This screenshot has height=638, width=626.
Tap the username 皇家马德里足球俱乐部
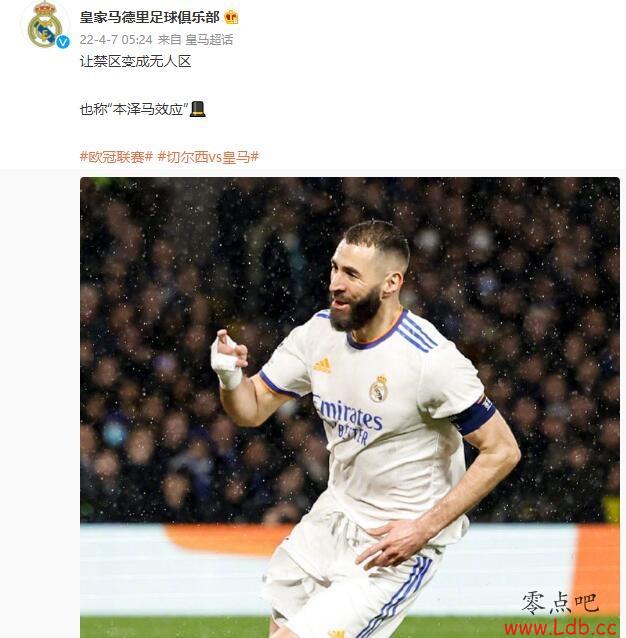pyautogui.click(x=149, y=17)
